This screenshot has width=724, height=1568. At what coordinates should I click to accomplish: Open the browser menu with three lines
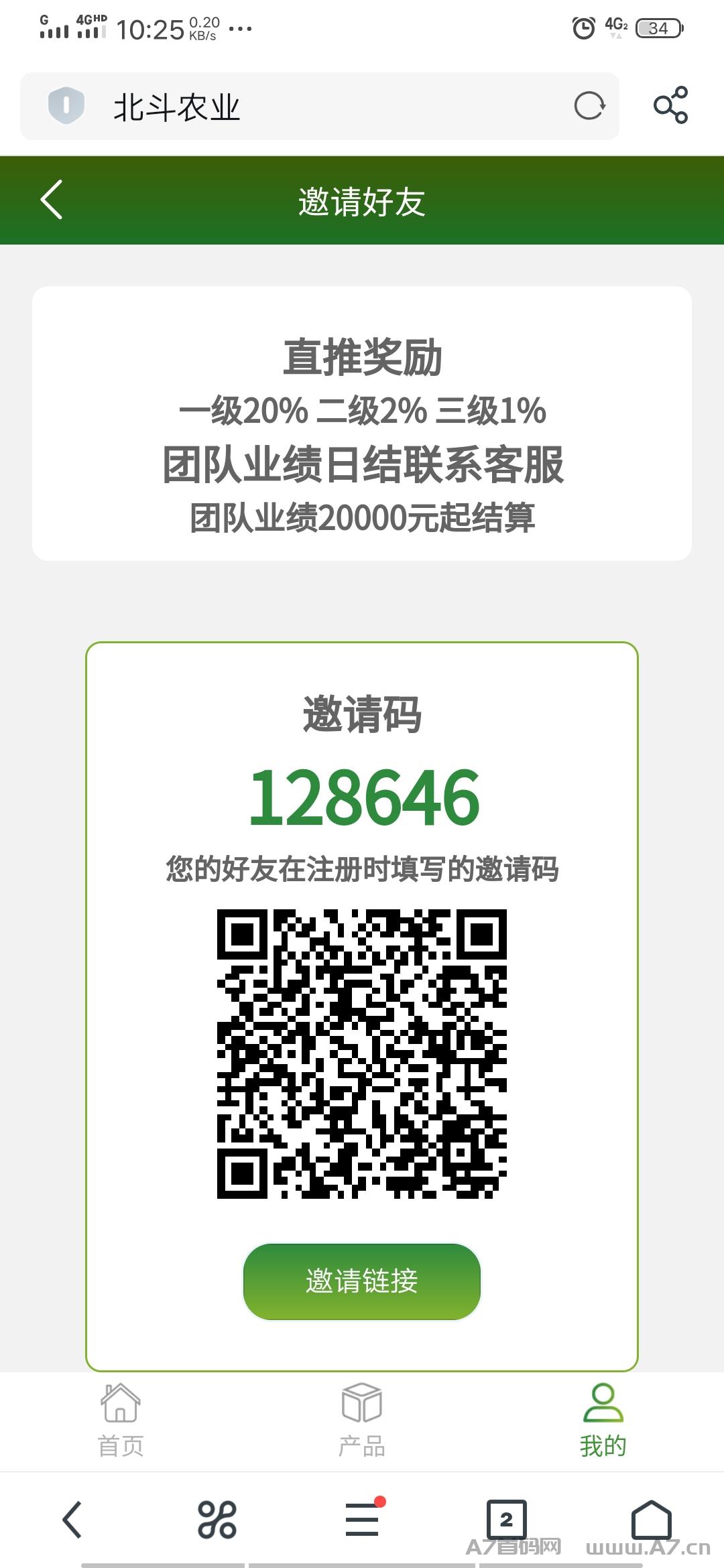pyautogui.click(x=362, y=1519)
